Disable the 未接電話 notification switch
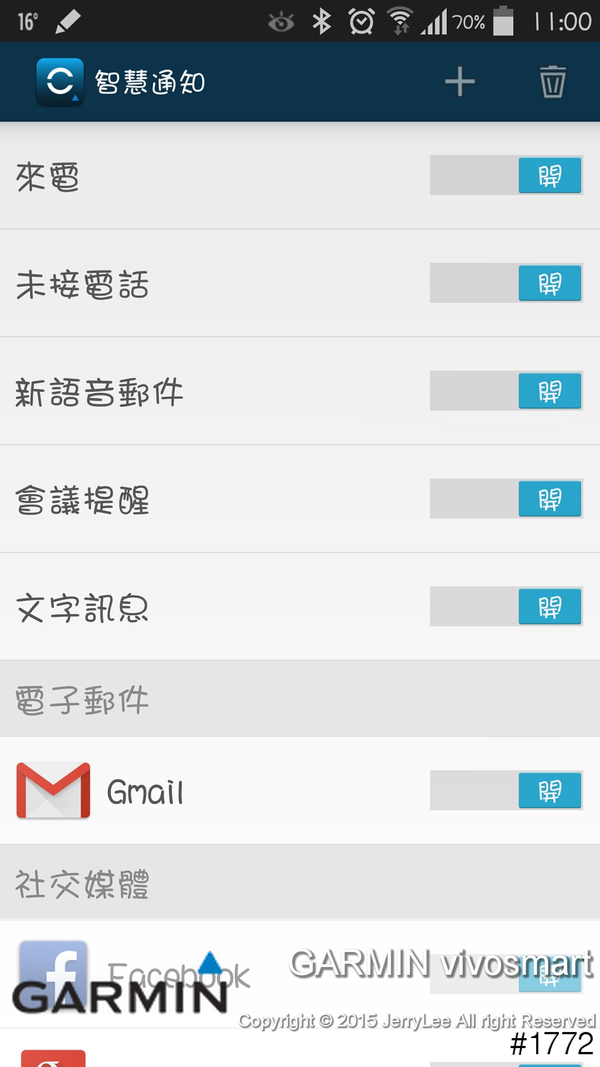Screen dimensions: 600x1067 coord(506,283)
